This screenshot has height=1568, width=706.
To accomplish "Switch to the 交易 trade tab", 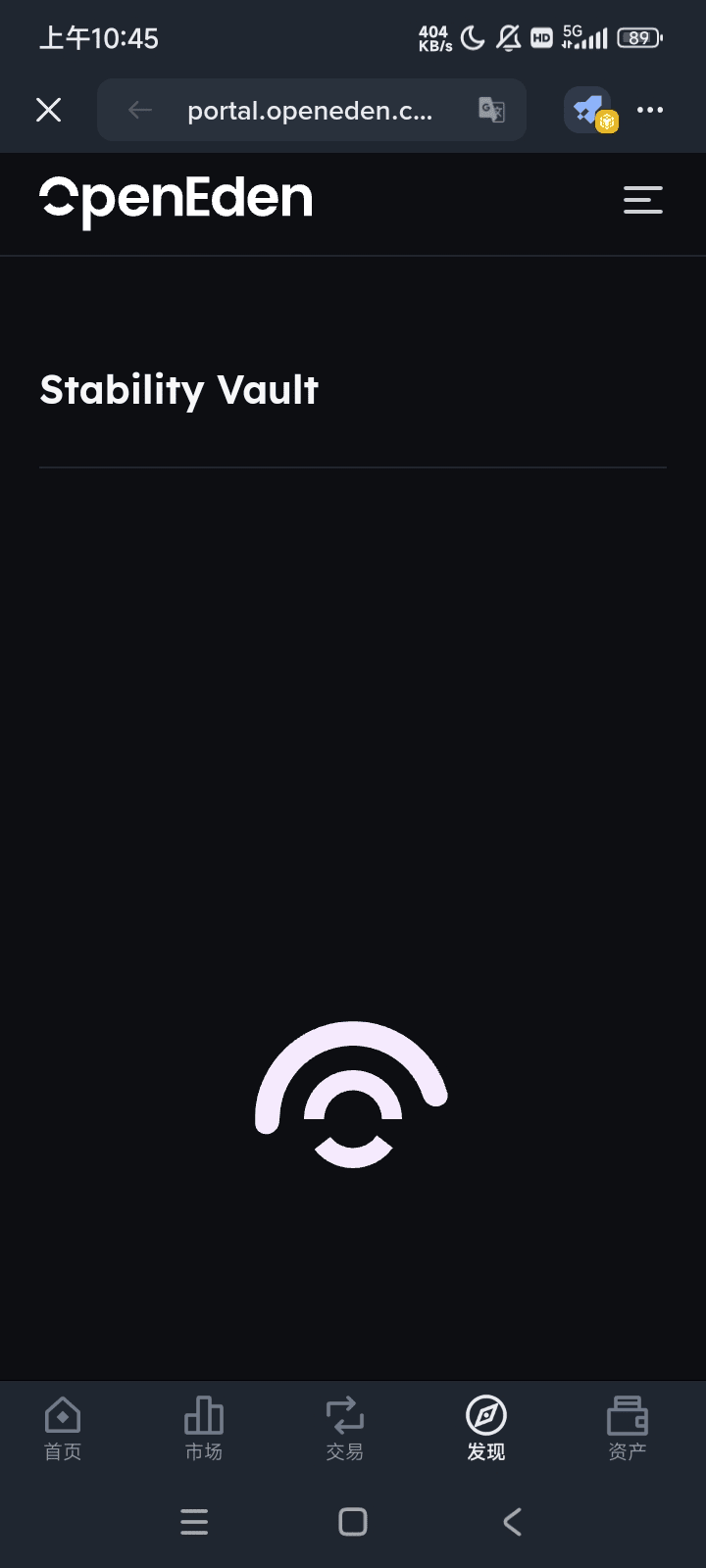I will (x=344, y=1428).
